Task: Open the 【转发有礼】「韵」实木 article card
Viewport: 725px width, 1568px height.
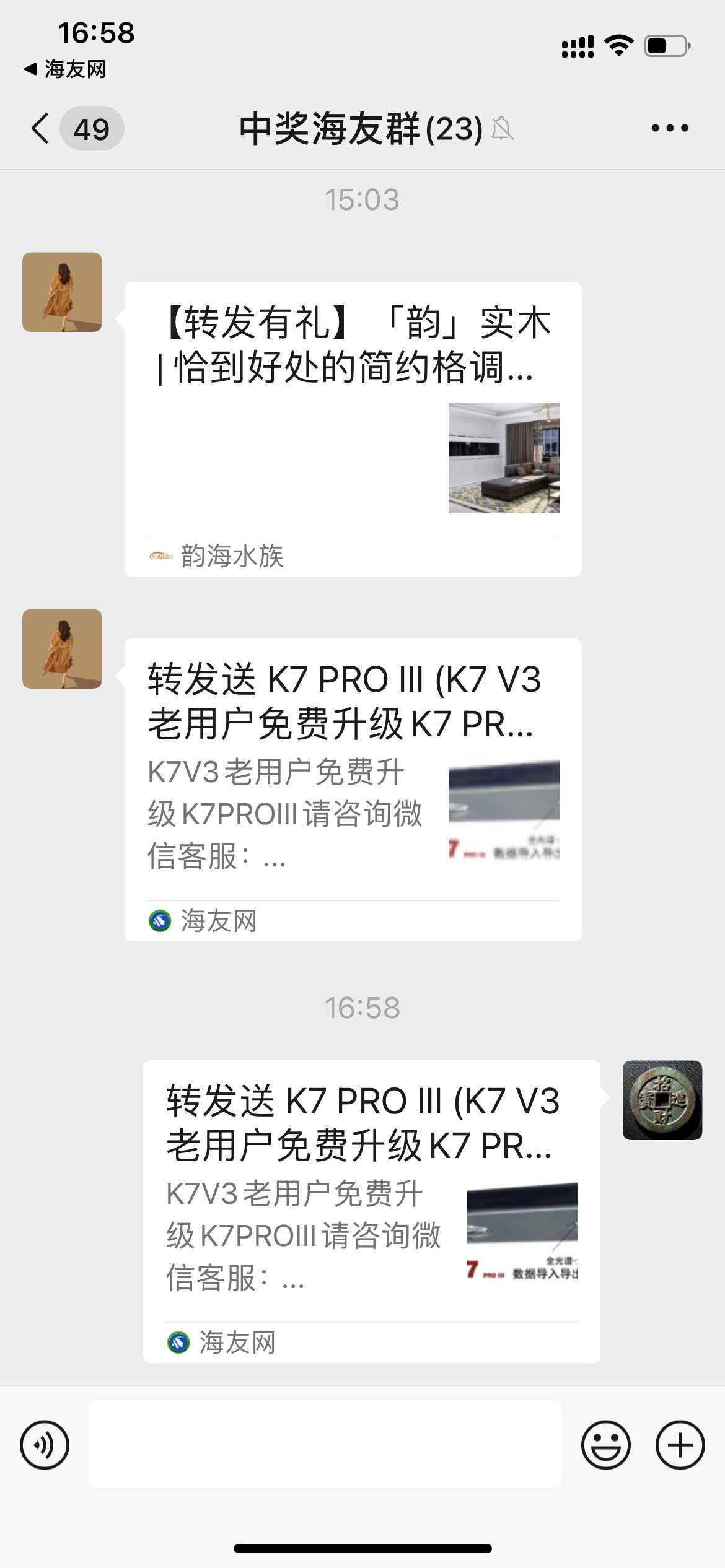Action: tap(353, 429)
